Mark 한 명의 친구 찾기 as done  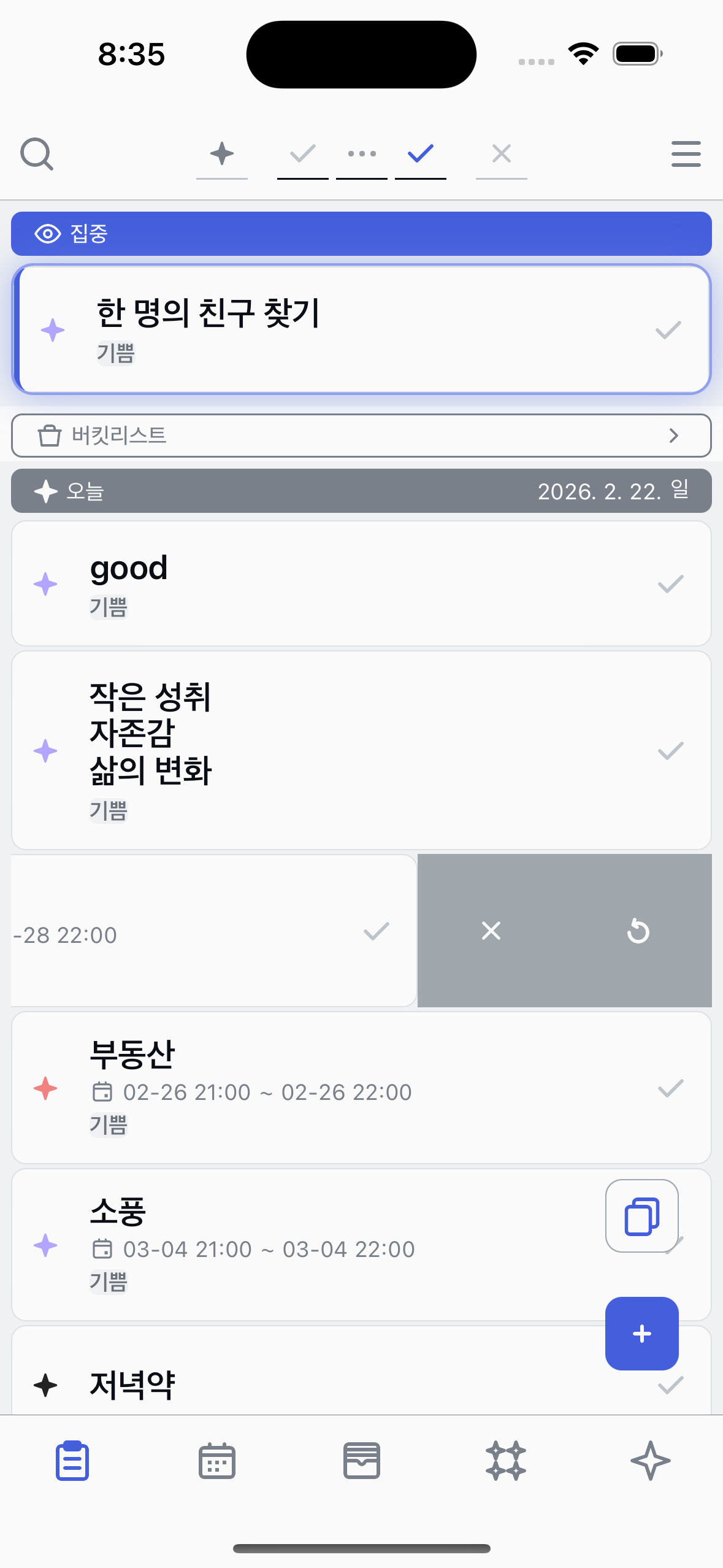pos(668,330)
